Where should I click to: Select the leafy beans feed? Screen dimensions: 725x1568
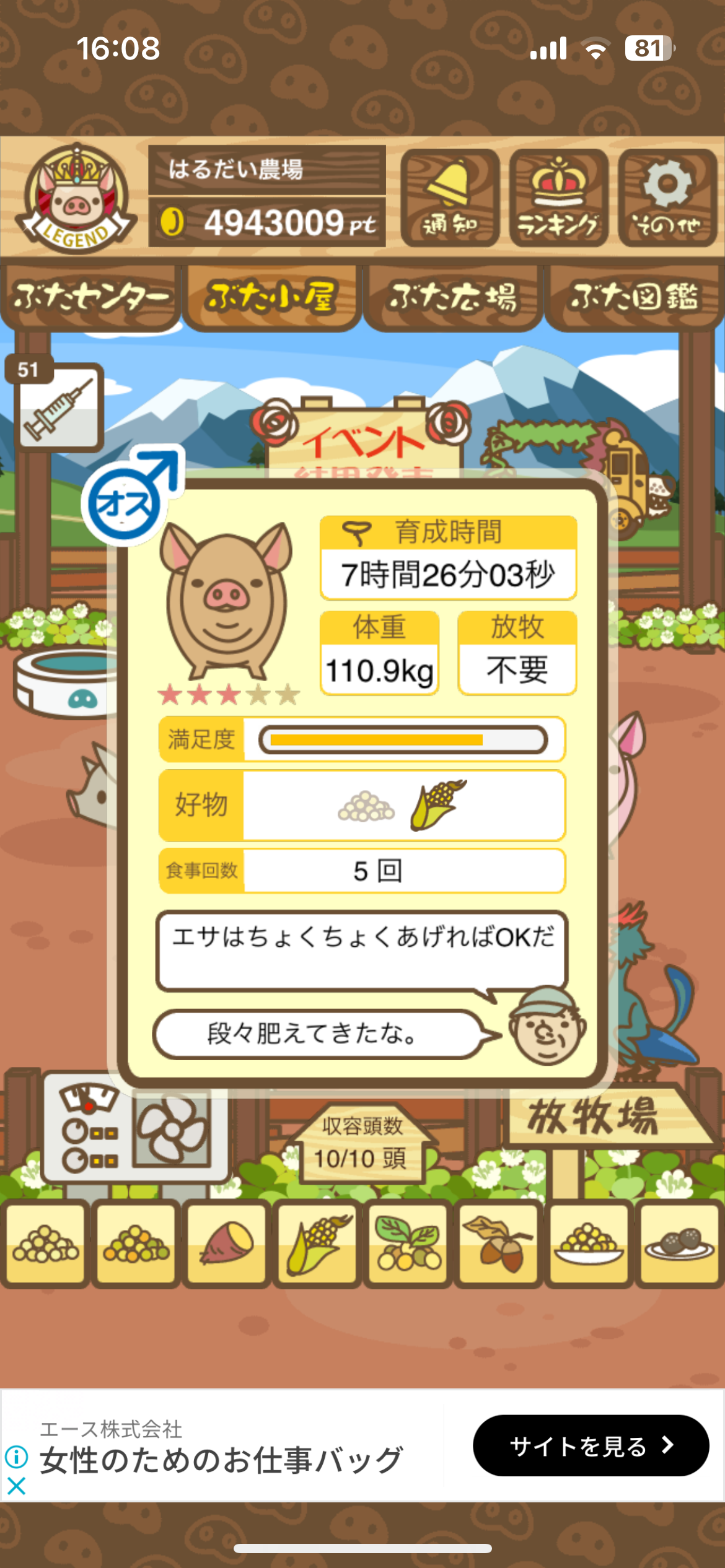[408, 1244]
